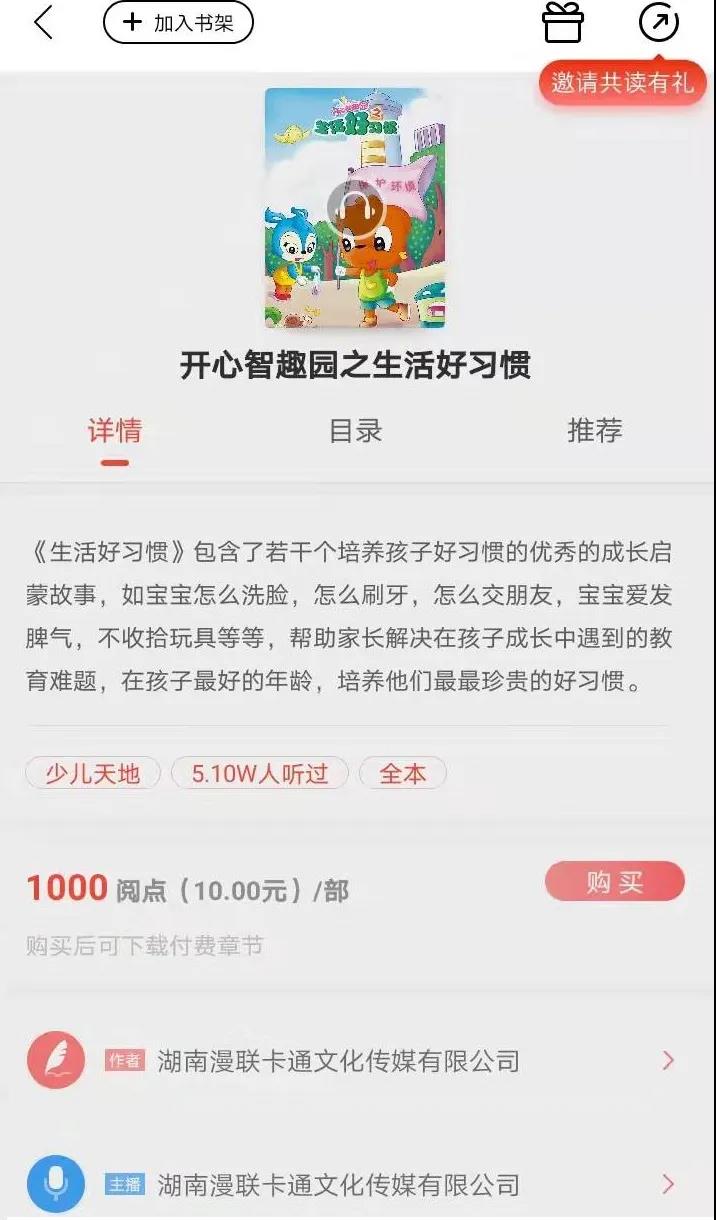Viewport: 716px width, 1220px height.
Task: Play the audiobook from the cover
Action: point(356,208)
